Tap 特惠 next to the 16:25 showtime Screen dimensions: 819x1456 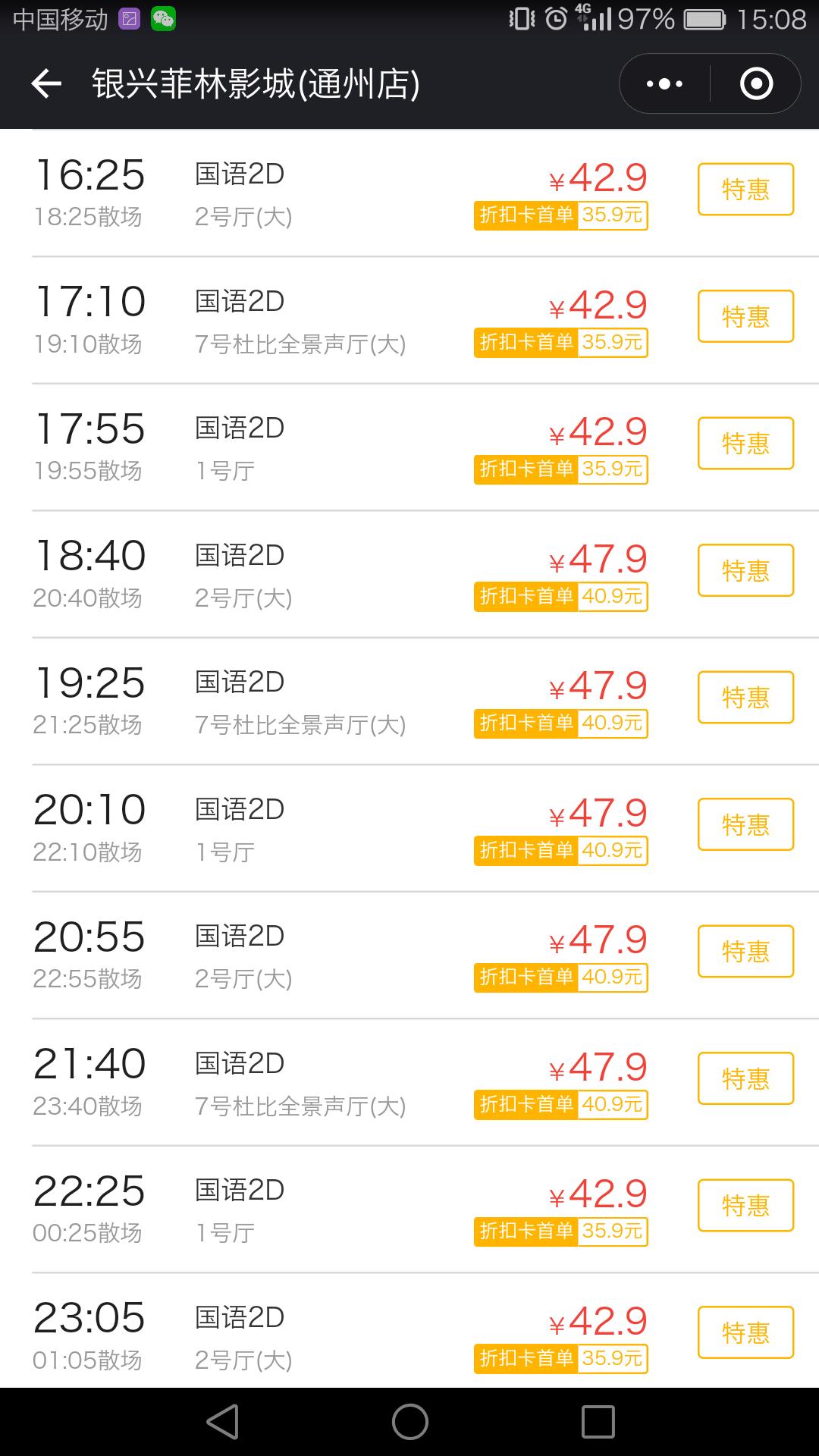tap(745, 189)
